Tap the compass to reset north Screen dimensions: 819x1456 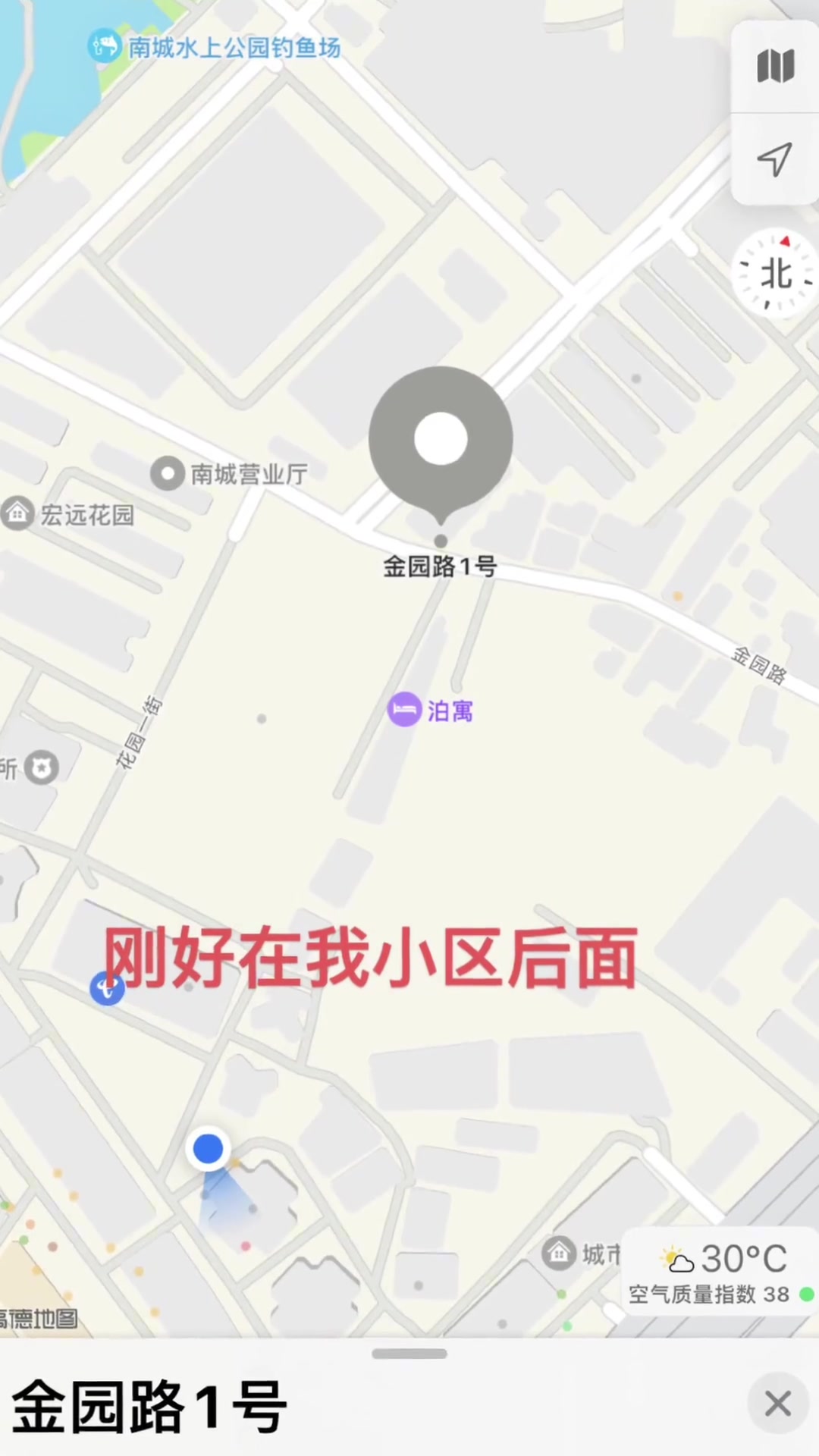pyautogui.click(x=775, y=274)
